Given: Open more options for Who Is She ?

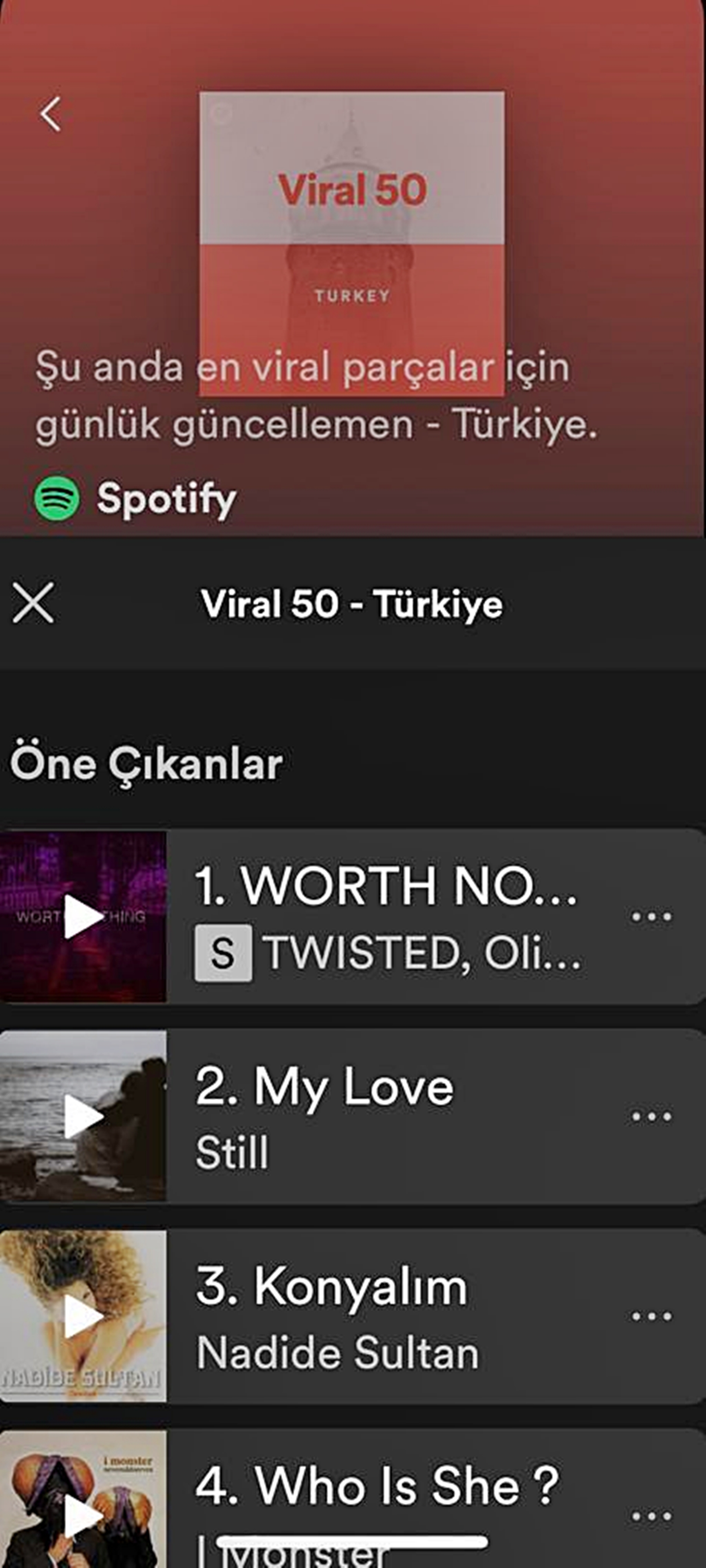Looking at the screenshot, I should (x=651, y=1515).
